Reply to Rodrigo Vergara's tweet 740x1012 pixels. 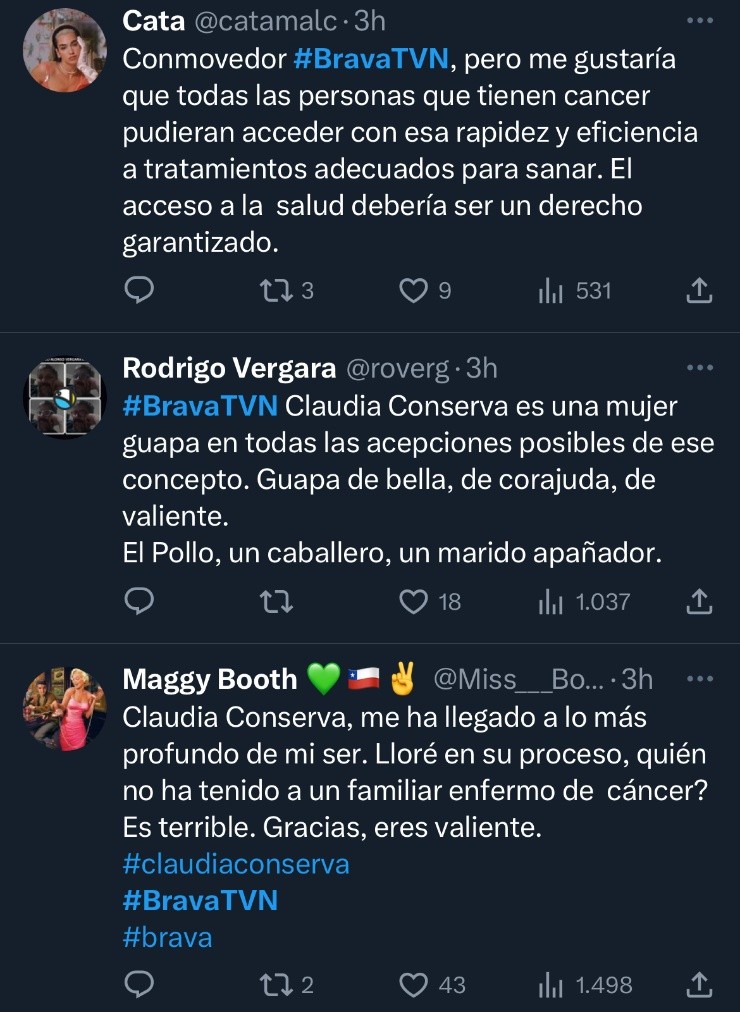[139, 602]
